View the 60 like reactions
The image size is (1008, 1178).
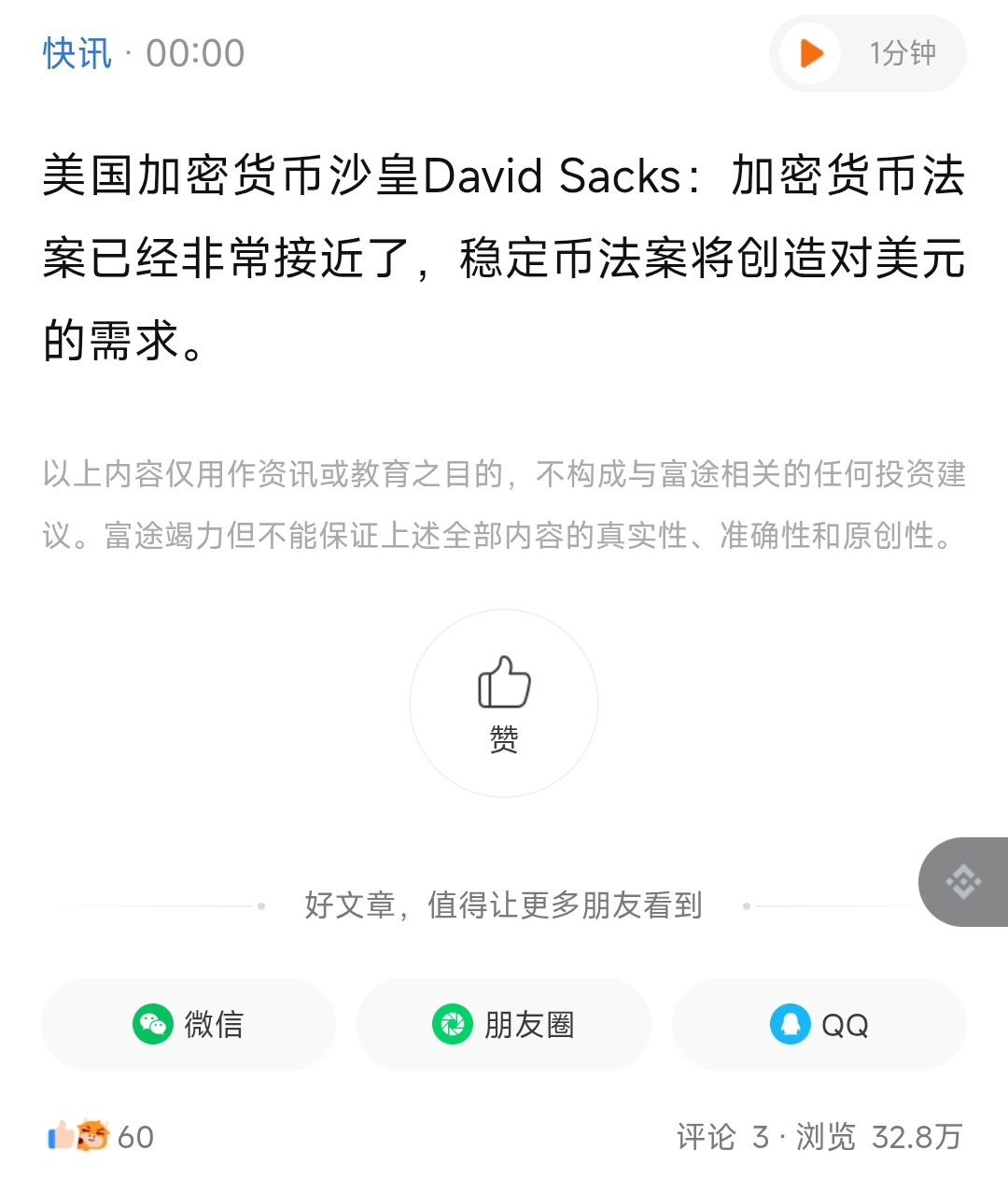pyautogui.click(x=101, y=1137)
